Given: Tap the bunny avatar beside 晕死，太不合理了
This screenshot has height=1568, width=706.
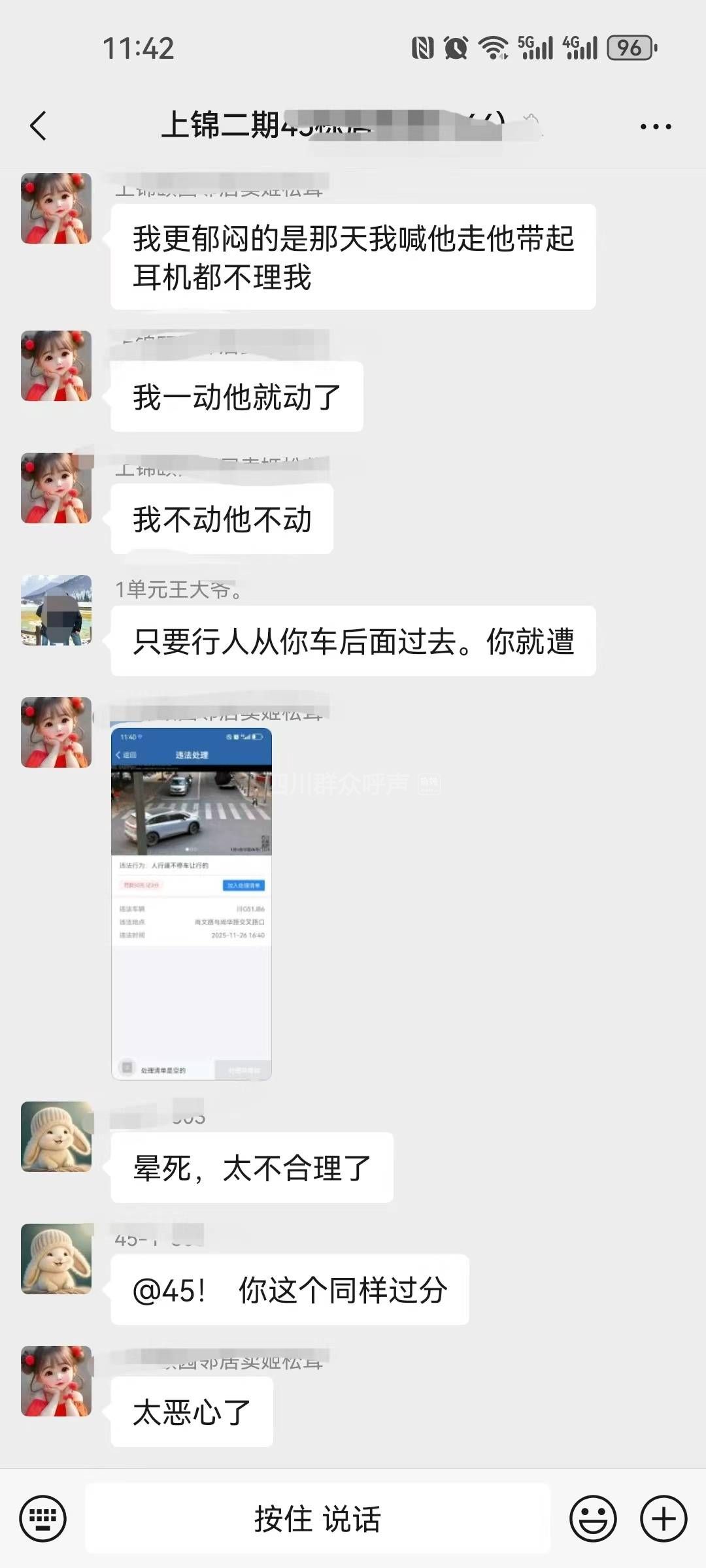Looking at the screenshot, I should 56,1137.
